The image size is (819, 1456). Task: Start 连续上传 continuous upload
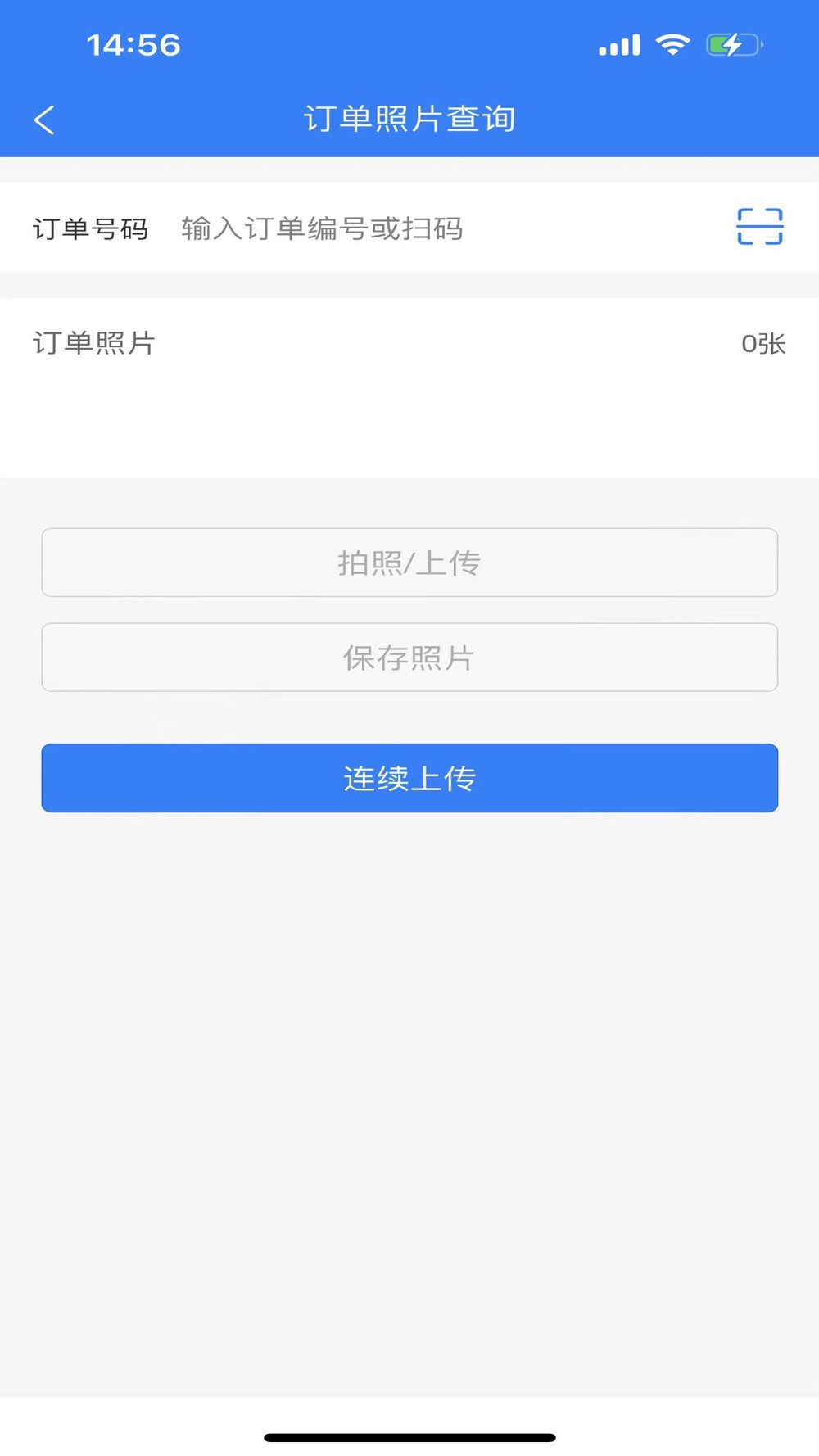click(409, 778)
